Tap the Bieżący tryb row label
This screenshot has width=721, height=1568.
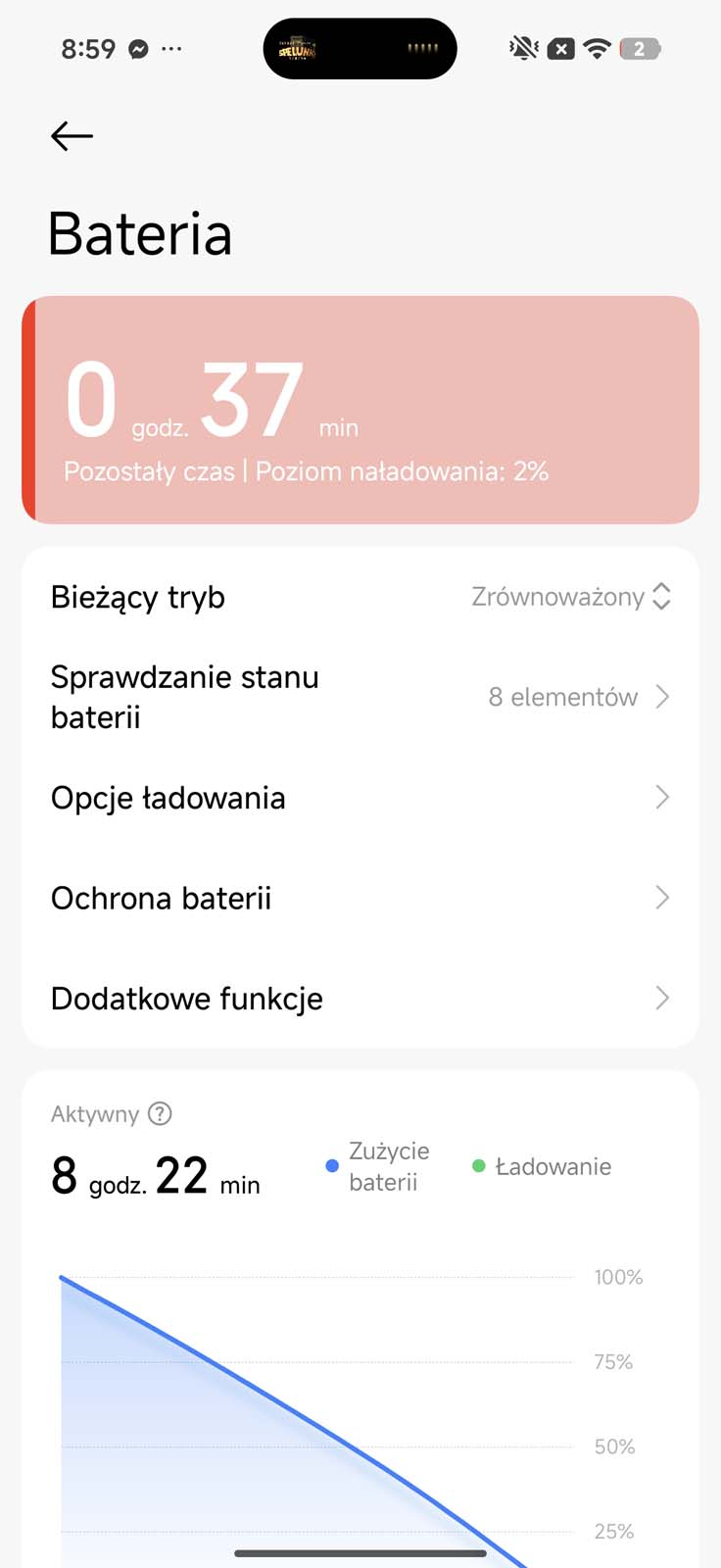point(137,597)
